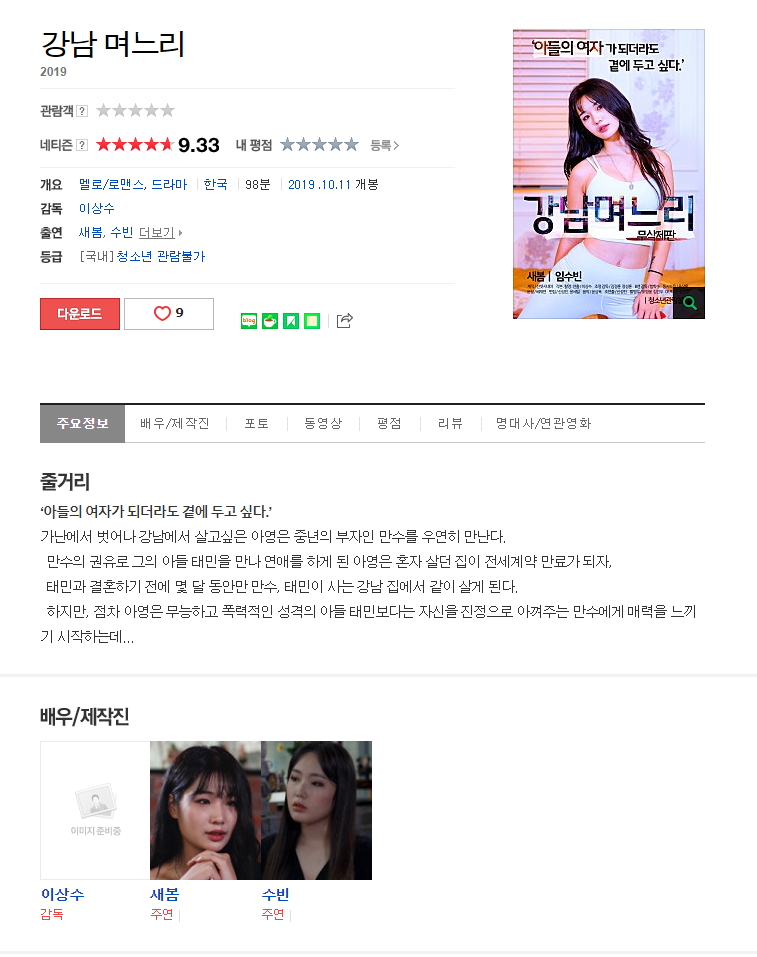Select the 평점 tab
The width and height of the screenshot is (757, 957).
[389, 423]
